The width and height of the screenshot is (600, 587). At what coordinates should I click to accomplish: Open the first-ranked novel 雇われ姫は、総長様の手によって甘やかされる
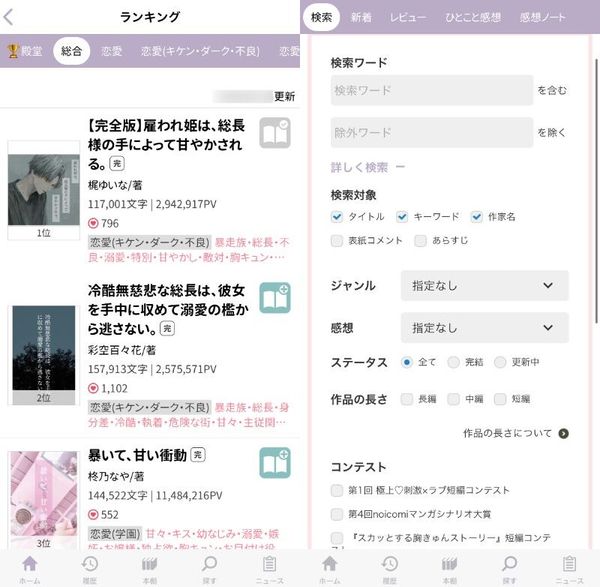166,144
